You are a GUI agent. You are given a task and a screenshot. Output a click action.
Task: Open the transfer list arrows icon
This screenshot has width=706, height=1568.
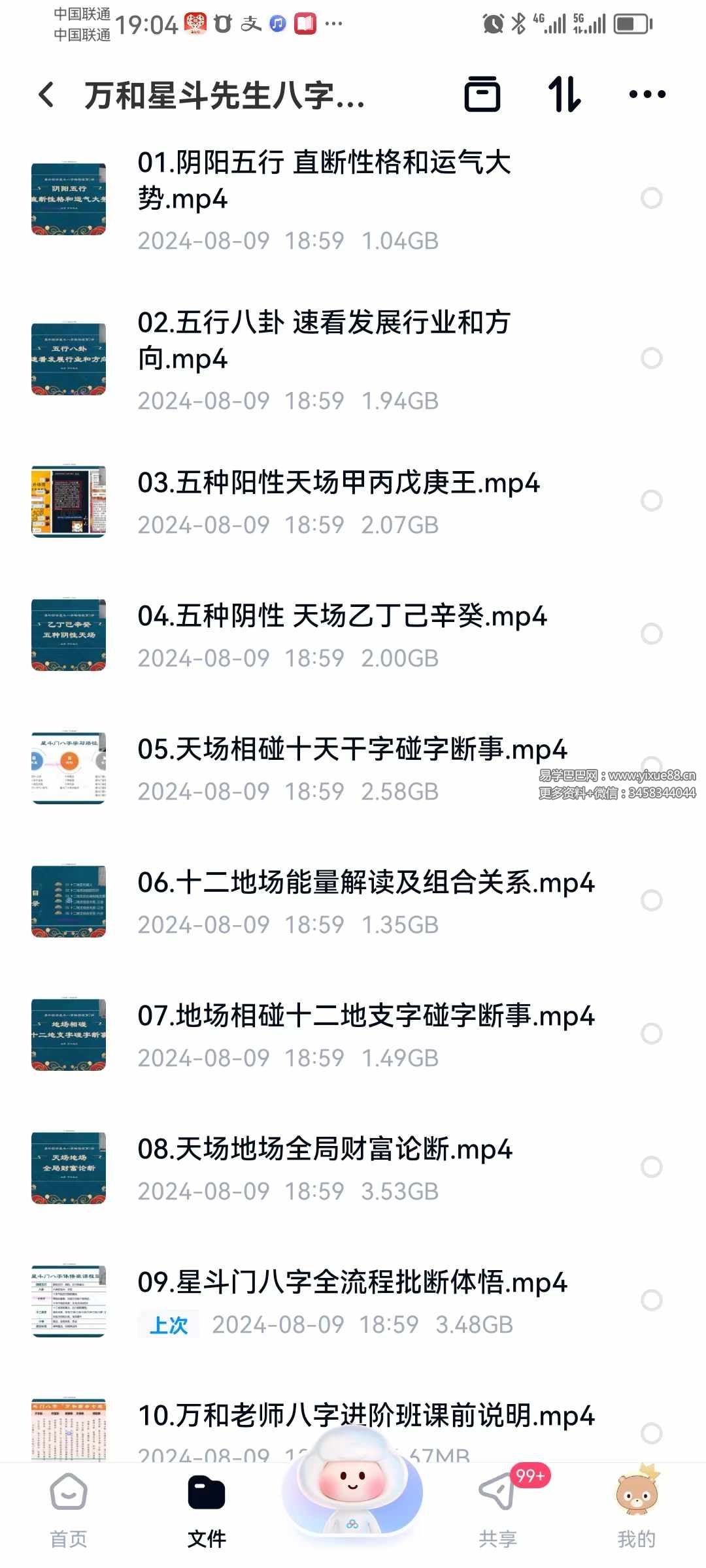[x=564, y=95]
